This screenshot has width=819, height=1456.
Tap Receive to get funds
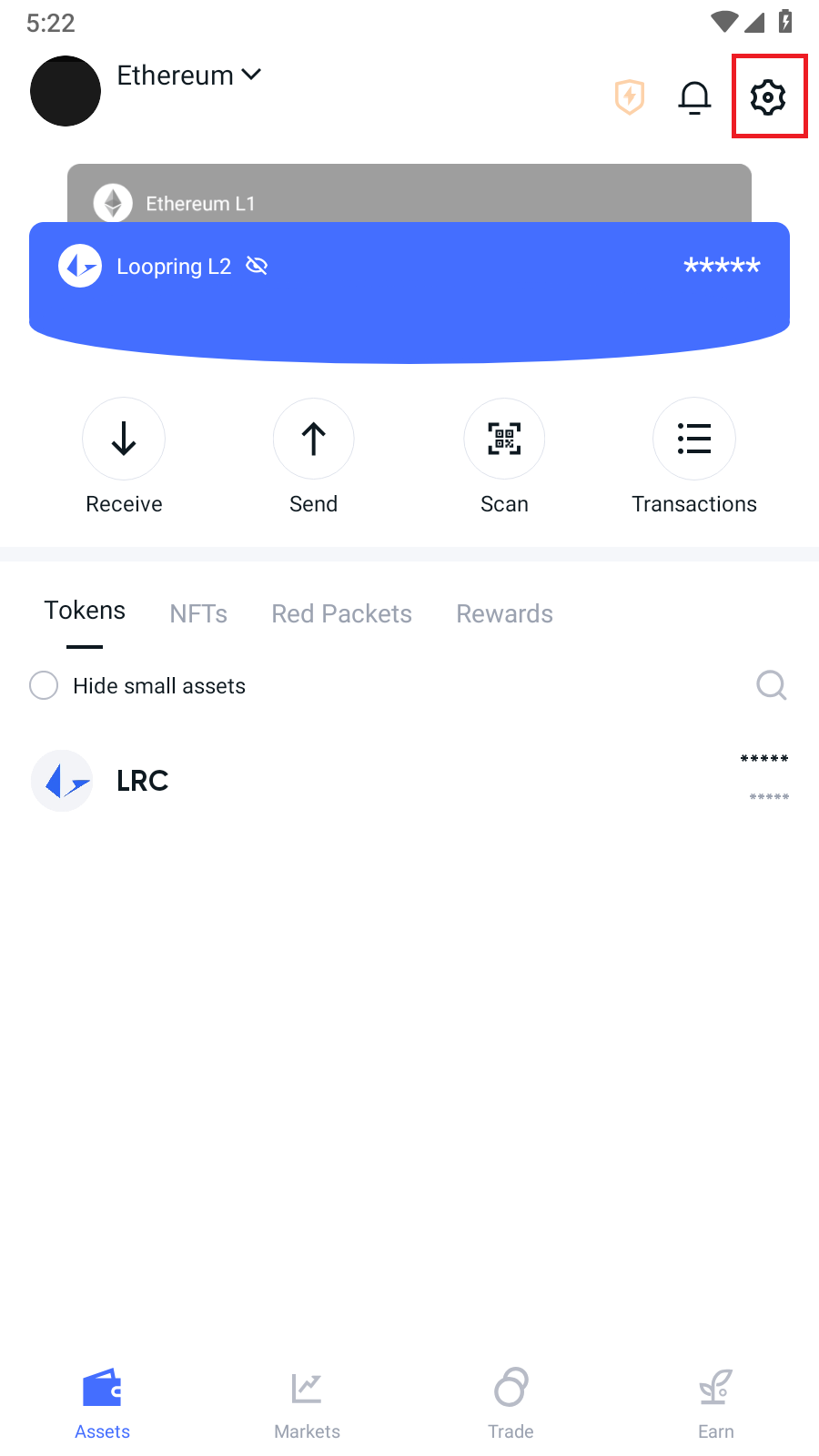[x=124, y=458]
